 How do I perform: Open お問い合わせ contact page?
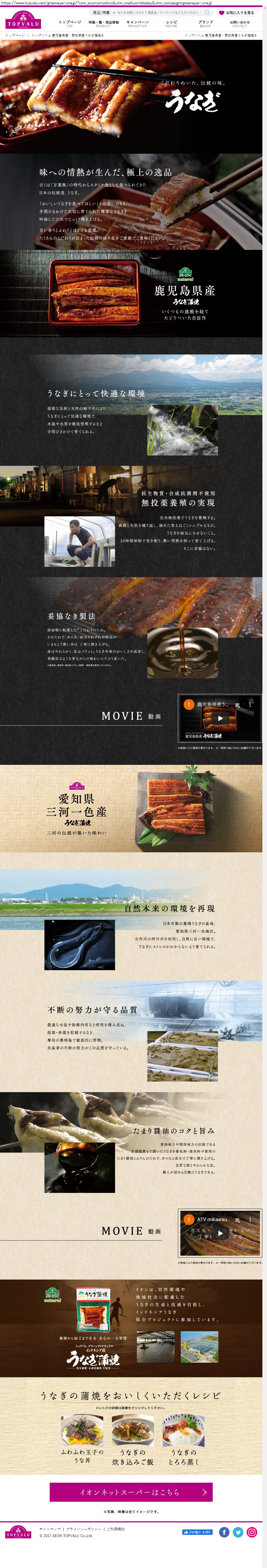point(240,23)
